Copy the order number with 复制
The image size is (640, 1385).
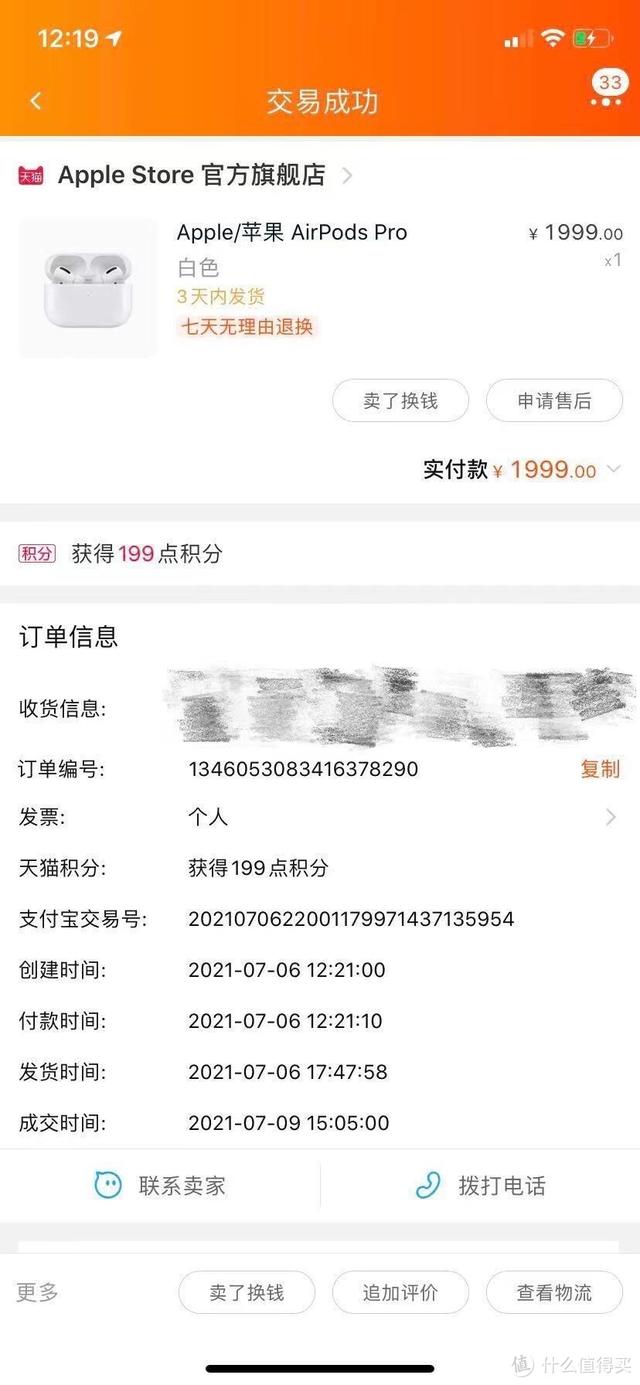click(600, 769)
